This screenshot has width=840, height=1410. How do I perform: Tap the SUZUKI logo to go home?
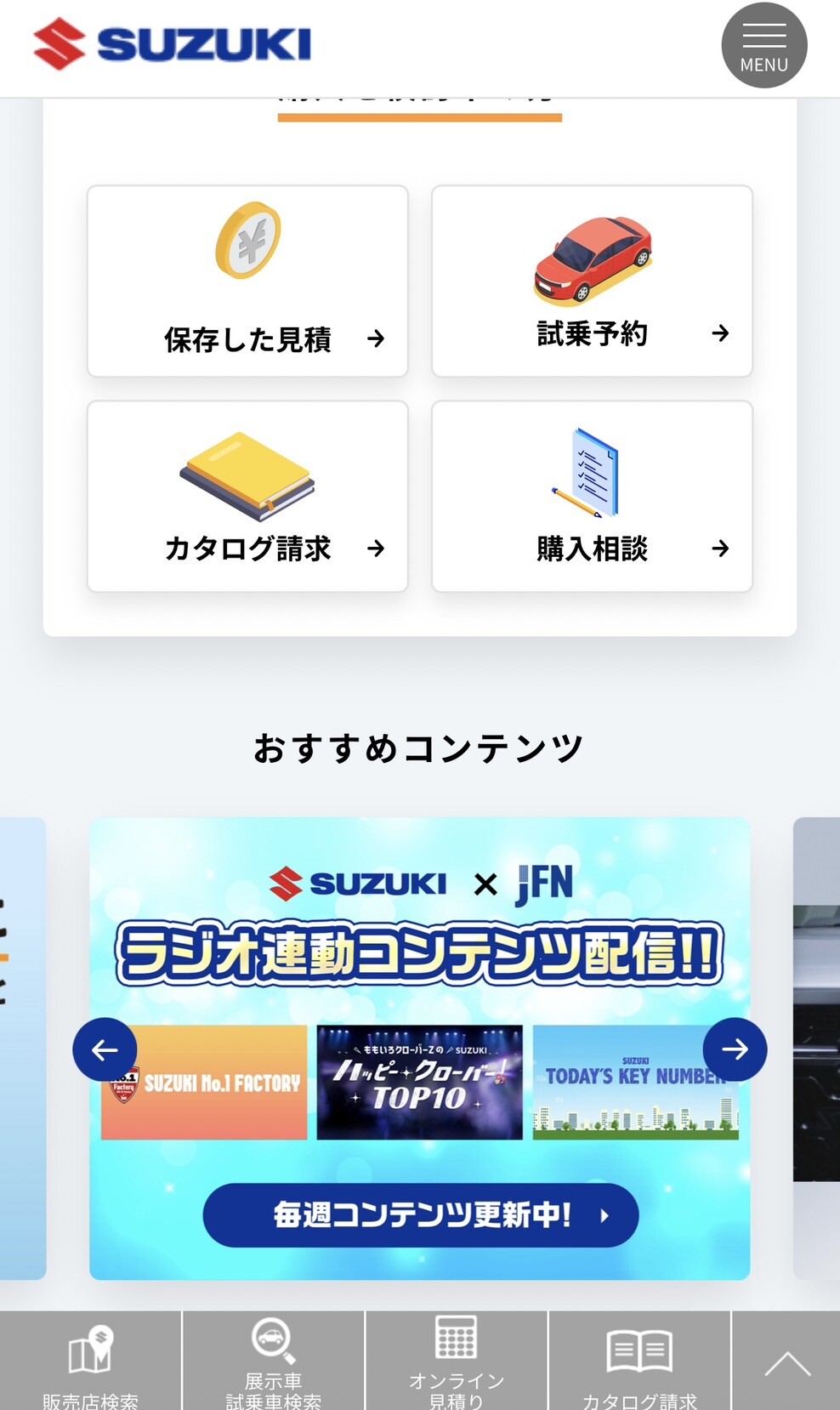(x=172, y=44)
